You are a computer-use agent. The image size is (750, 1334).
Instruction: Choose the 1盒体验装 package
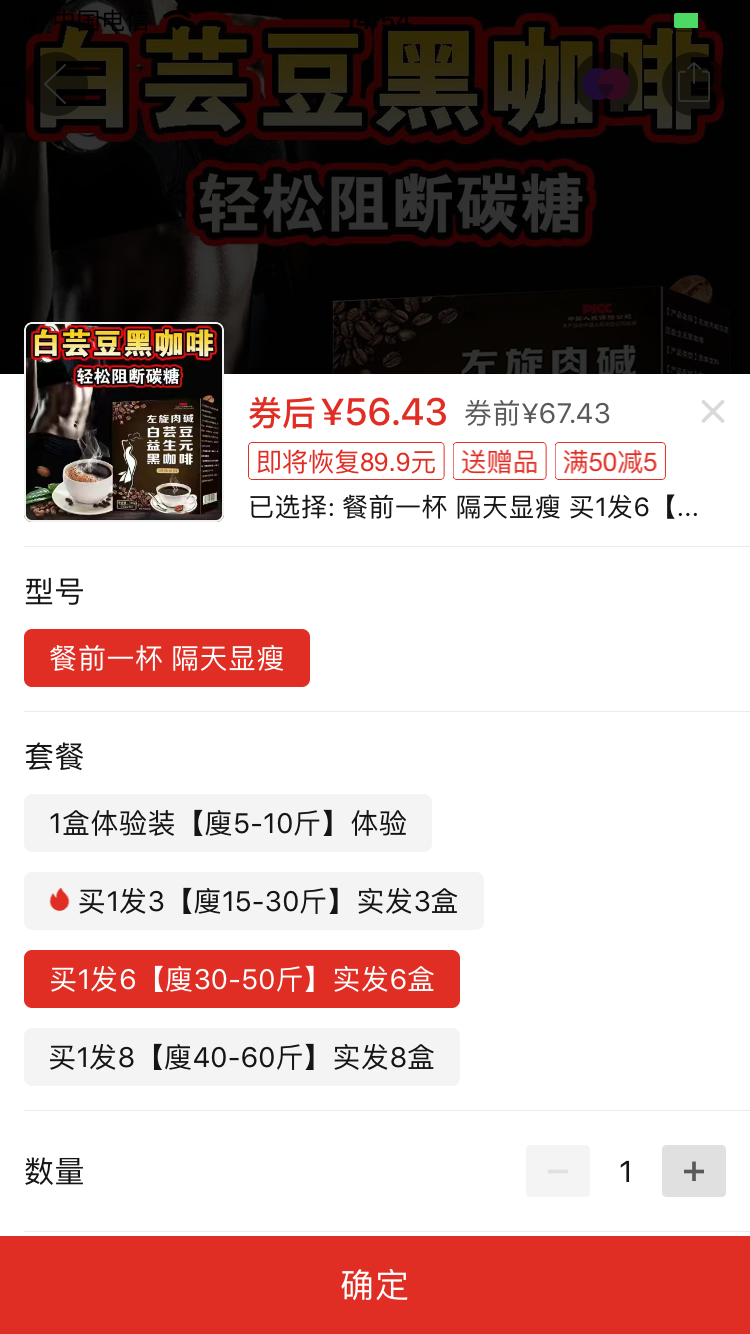pos(228,823)
